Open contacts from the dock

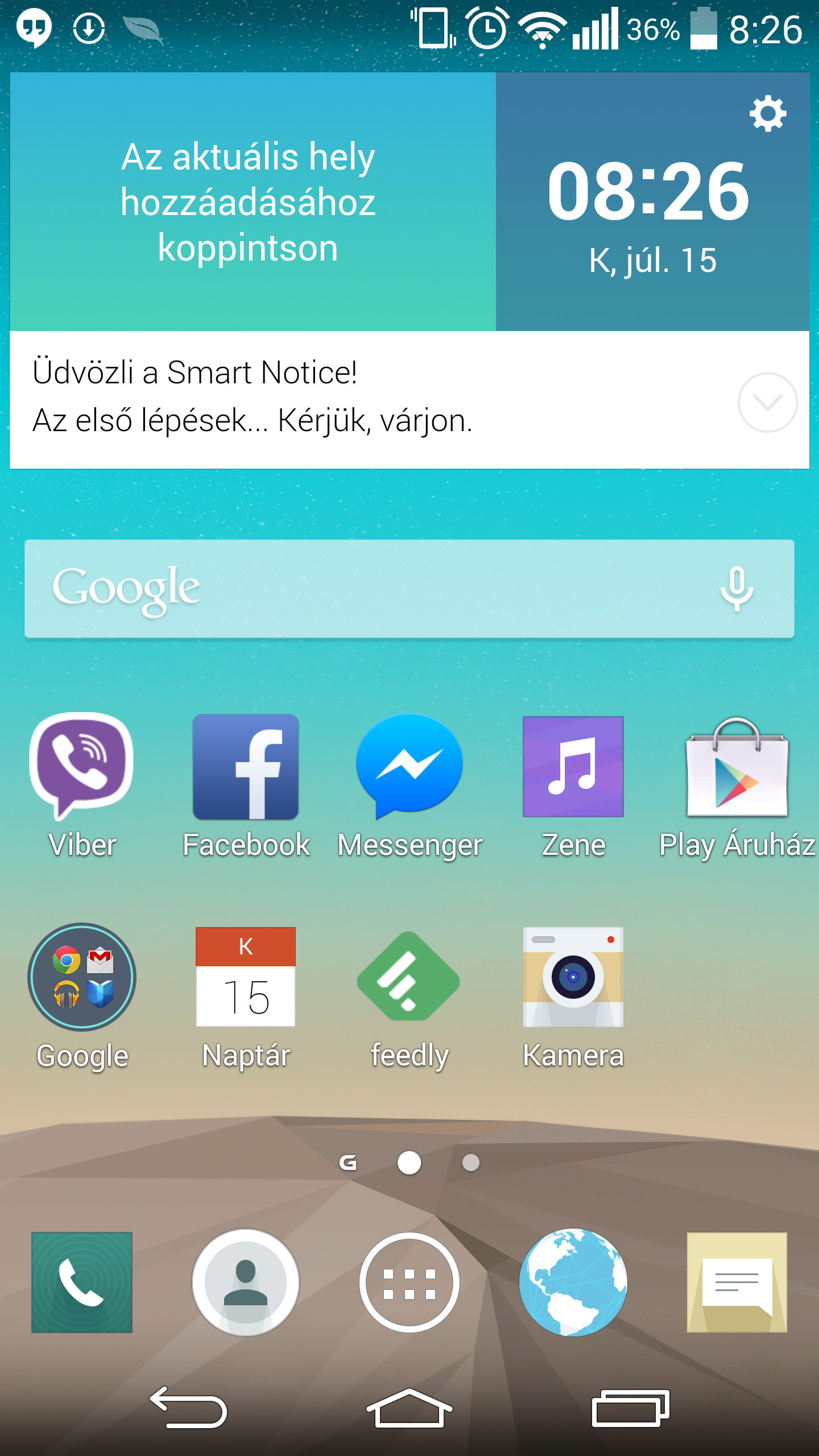click(x=246, y=1282)
